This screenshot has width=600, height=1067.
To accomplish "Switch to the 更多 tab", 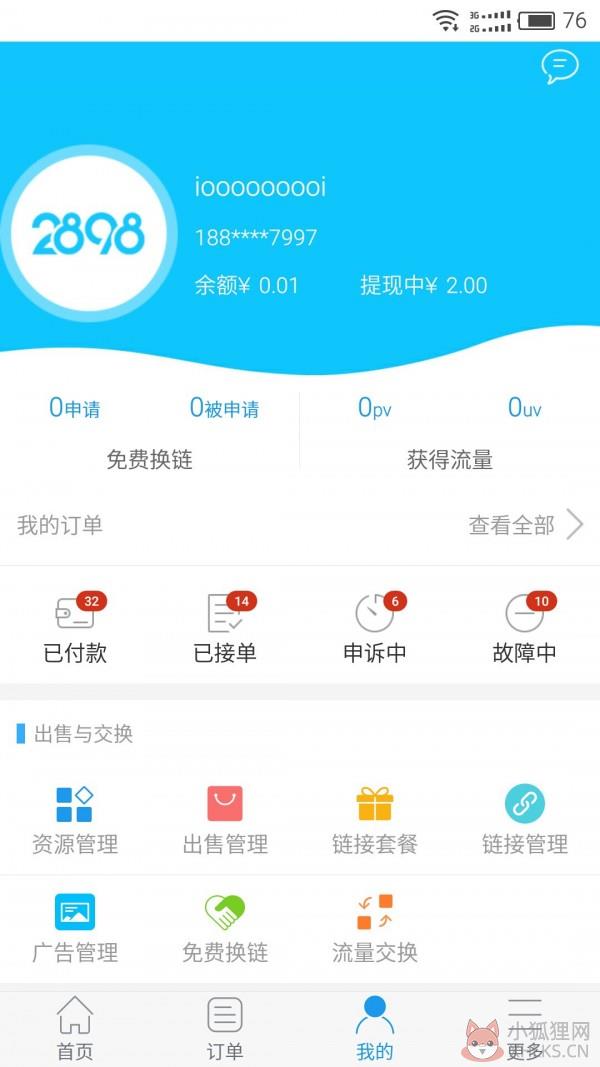I will [x=524, y=1029].
